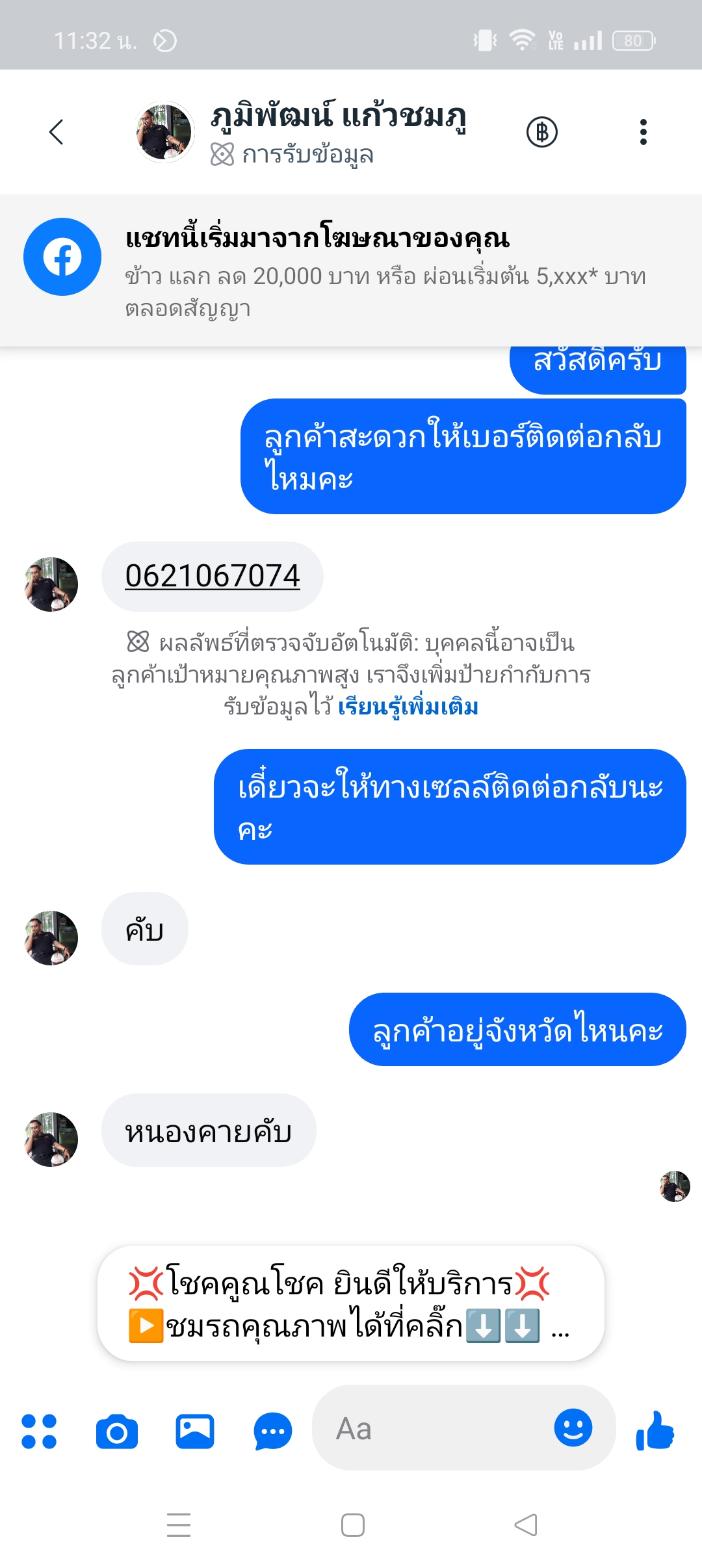Tap the phone number 0621067074
The image size is (702, 1568).
point(213,577)
